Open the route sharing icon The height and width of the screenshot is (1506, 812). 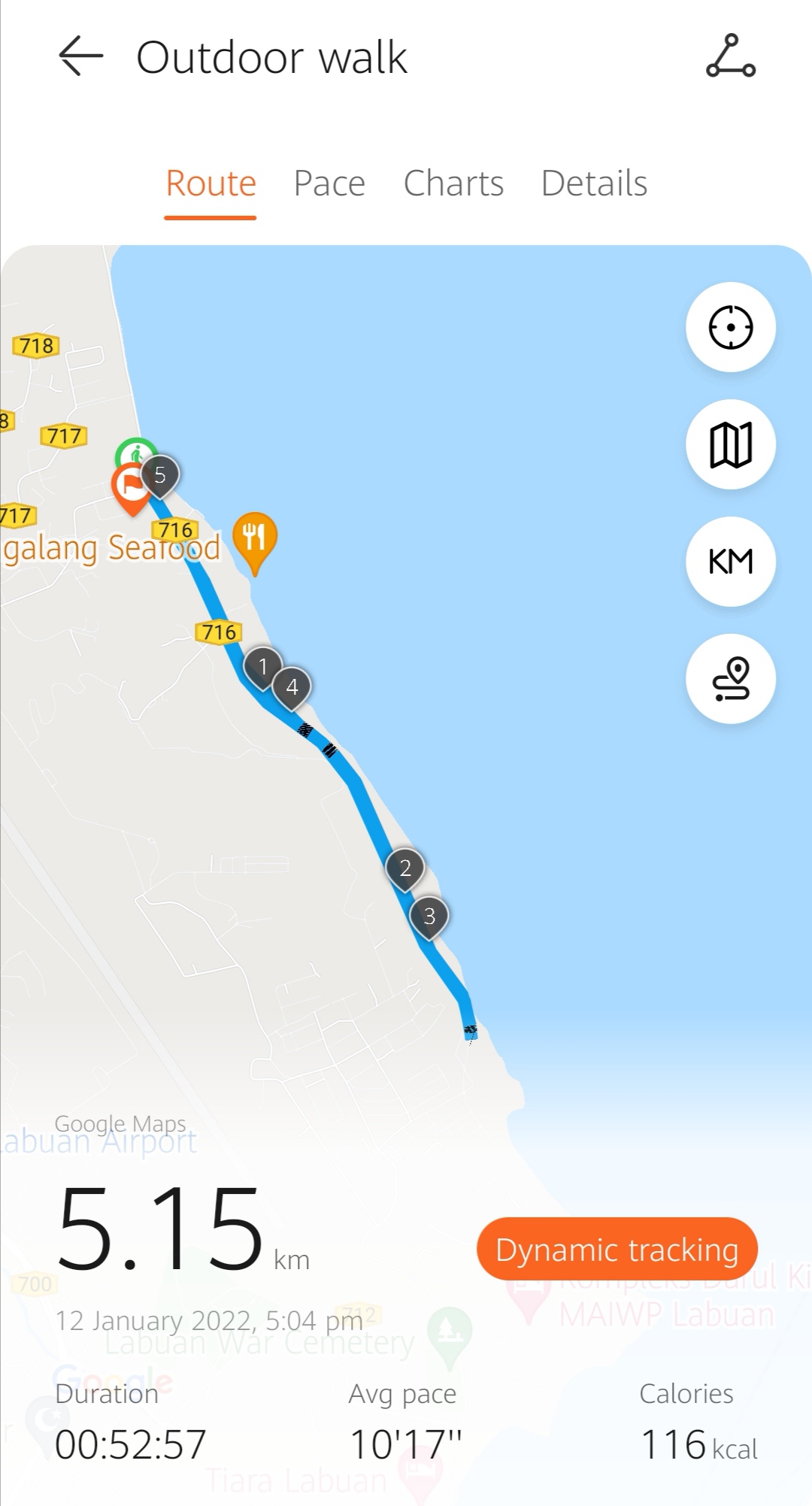tap(730, 56)
